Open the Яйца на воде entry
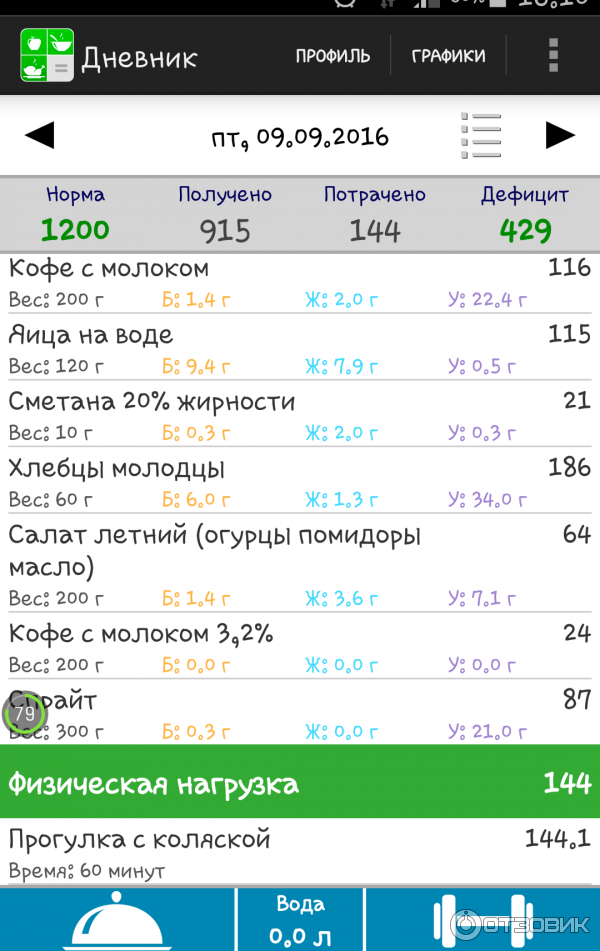Viewport: 600px width, 951px height. [300, 349]
